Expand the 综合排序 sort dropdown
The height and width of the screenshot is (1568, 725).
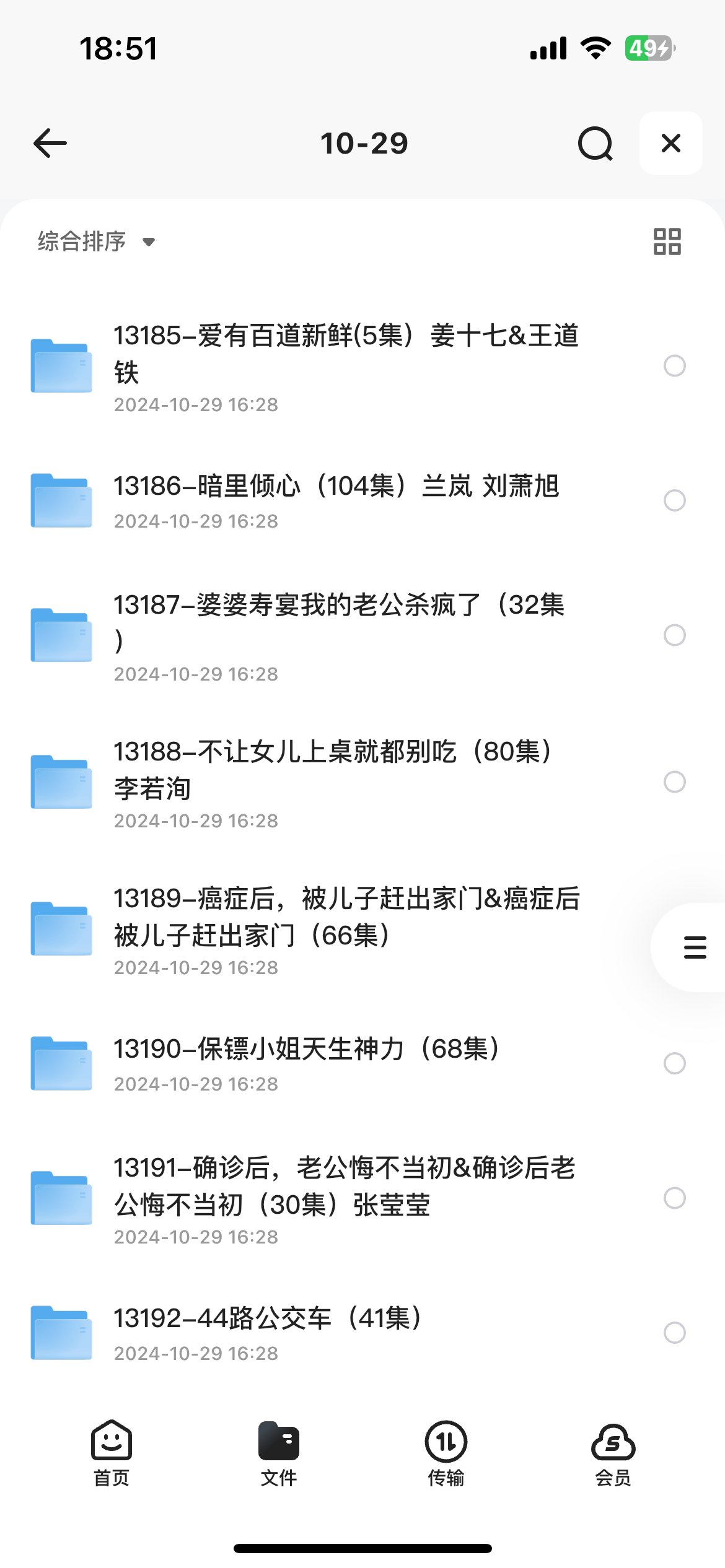tap(96, 242)
